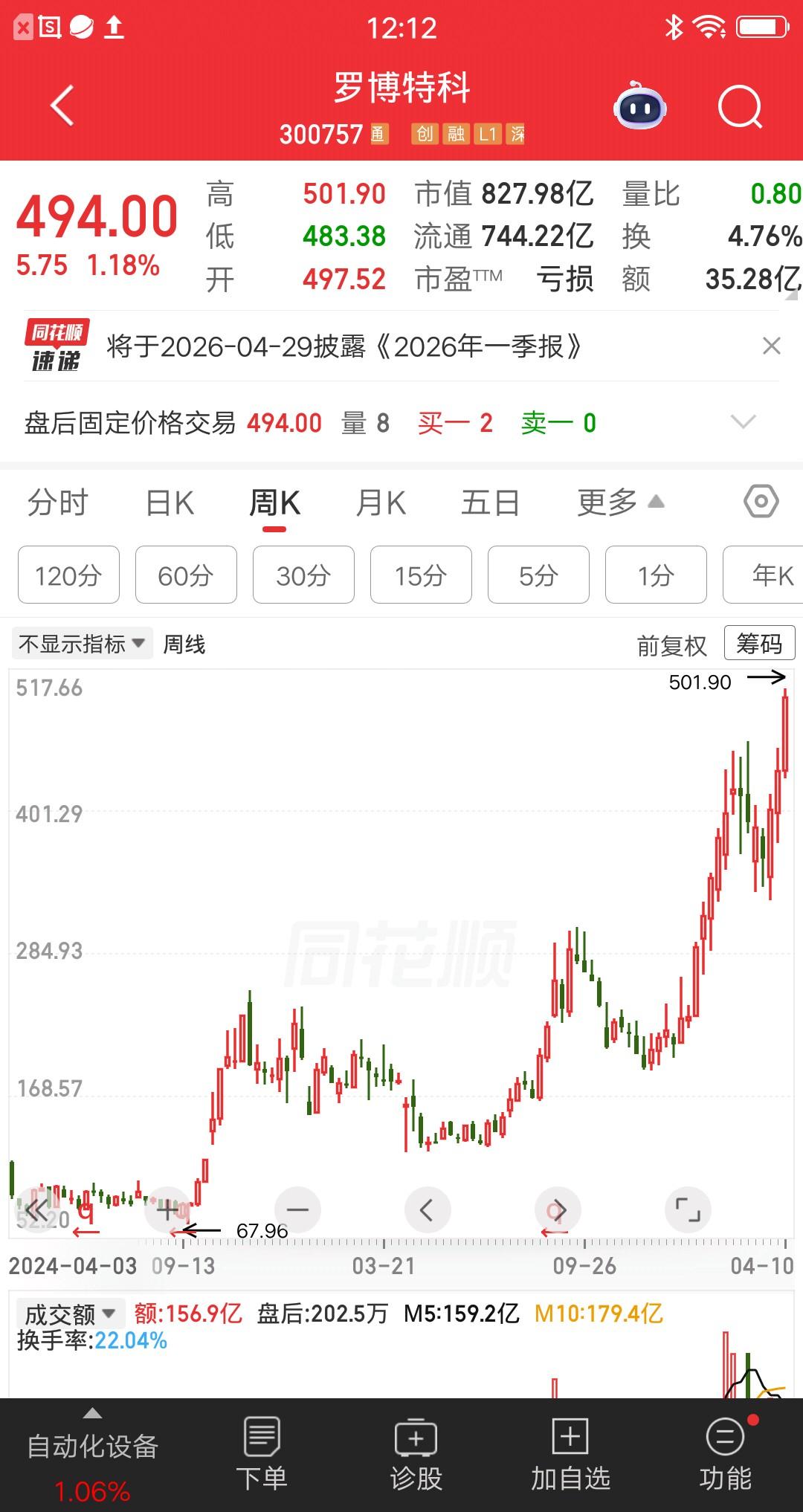Open the AI robot assistant
Screen dimensions: 803x1512
(x=639, y=108)
